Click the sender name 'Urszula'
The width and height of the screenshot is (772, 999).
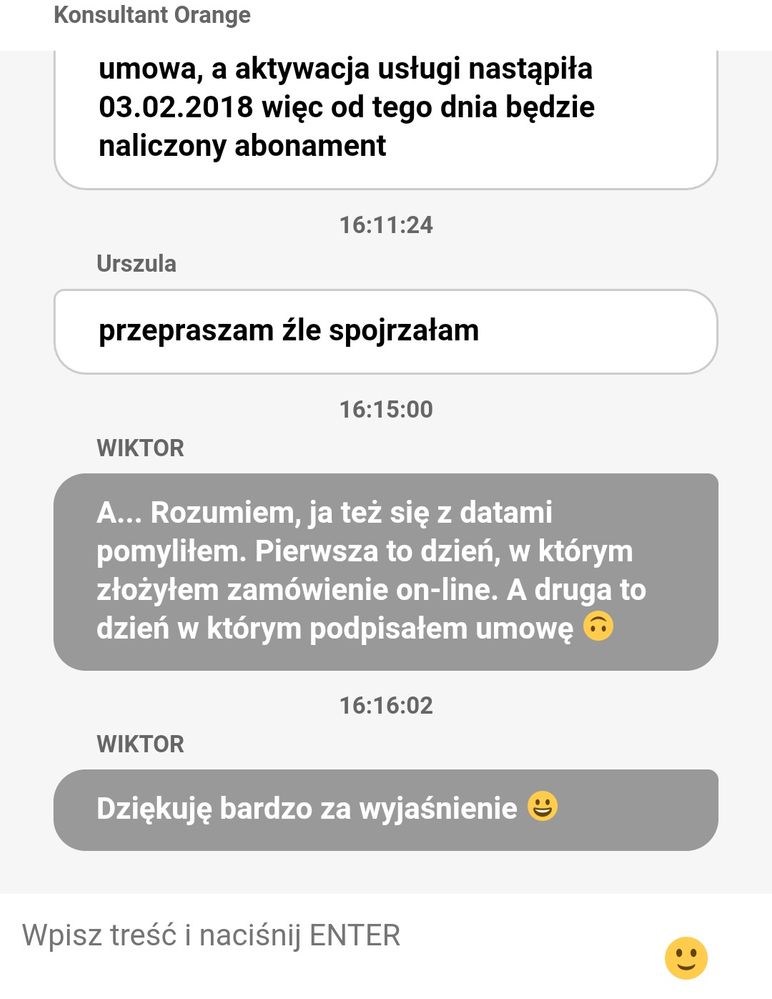(137, 264)
